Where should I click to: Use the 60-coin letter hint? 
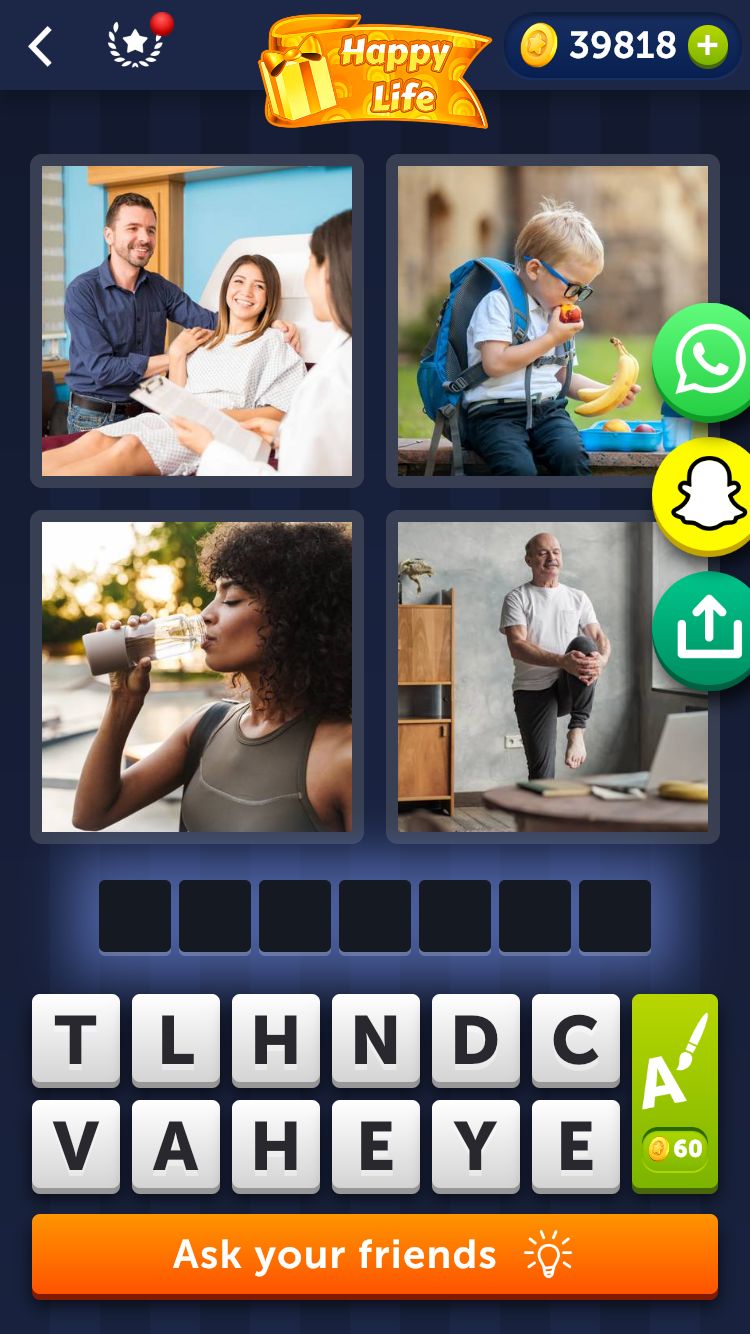[x=675, y=1093]
